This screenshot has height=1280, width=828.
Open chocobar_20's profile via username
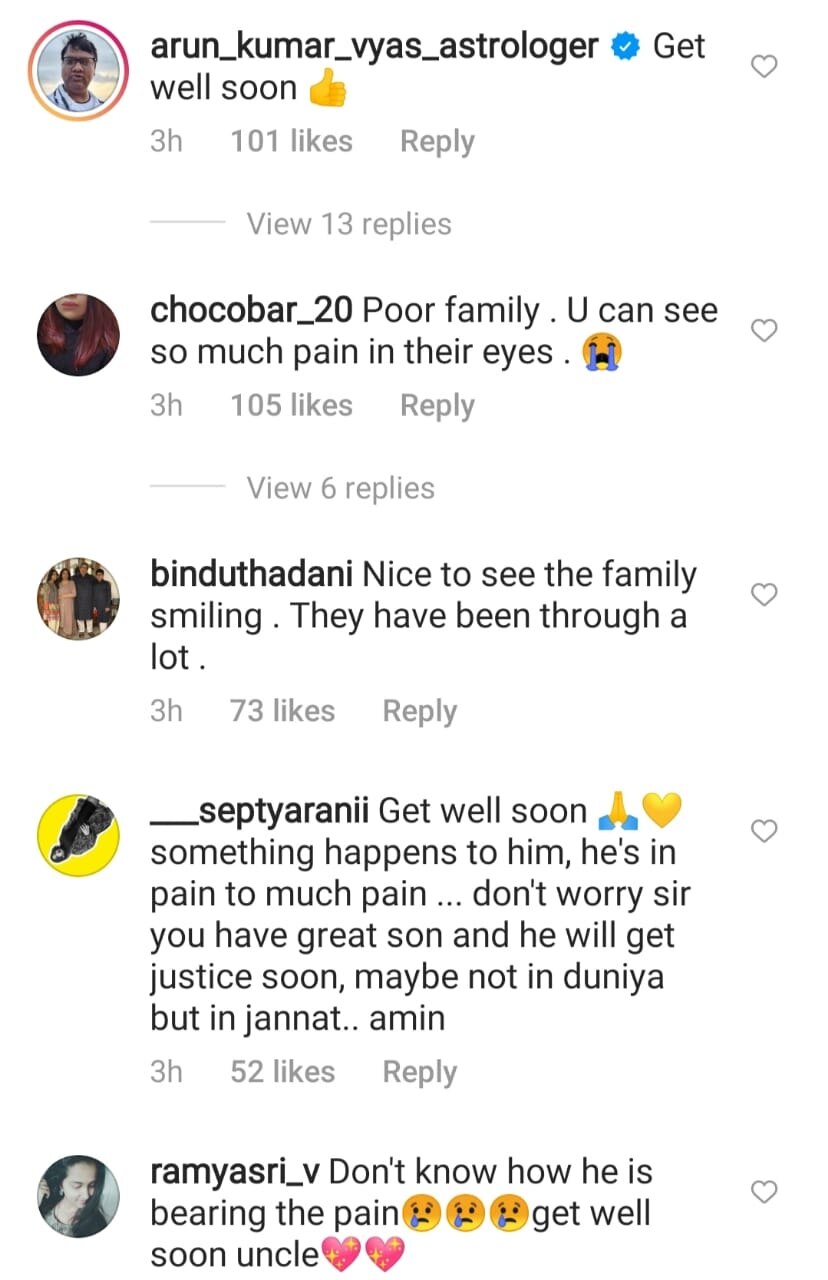[250, 311]
